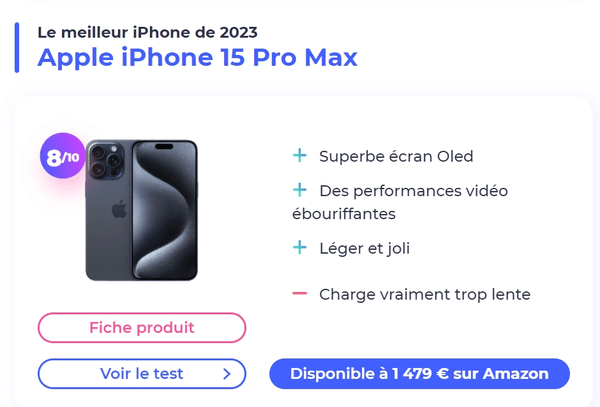This screenshot has height=407, width=600.
Task: Open the Amazon offer at 1 479 €
Action: pyautogui.click(x=419, y=374)
